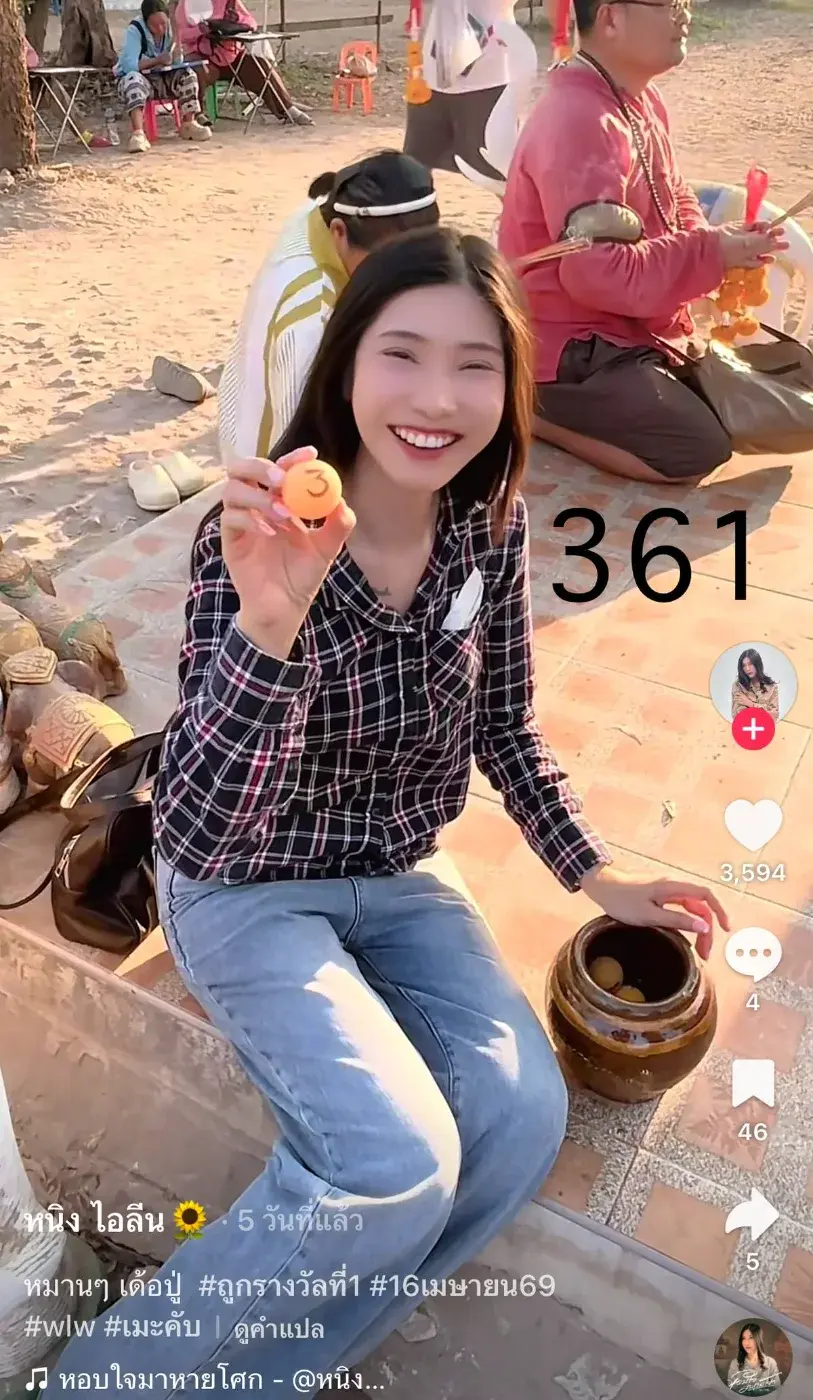Open the spinning sound disc
The height and width of the screenshot is (1400, 813).
tap(752, 1356)
